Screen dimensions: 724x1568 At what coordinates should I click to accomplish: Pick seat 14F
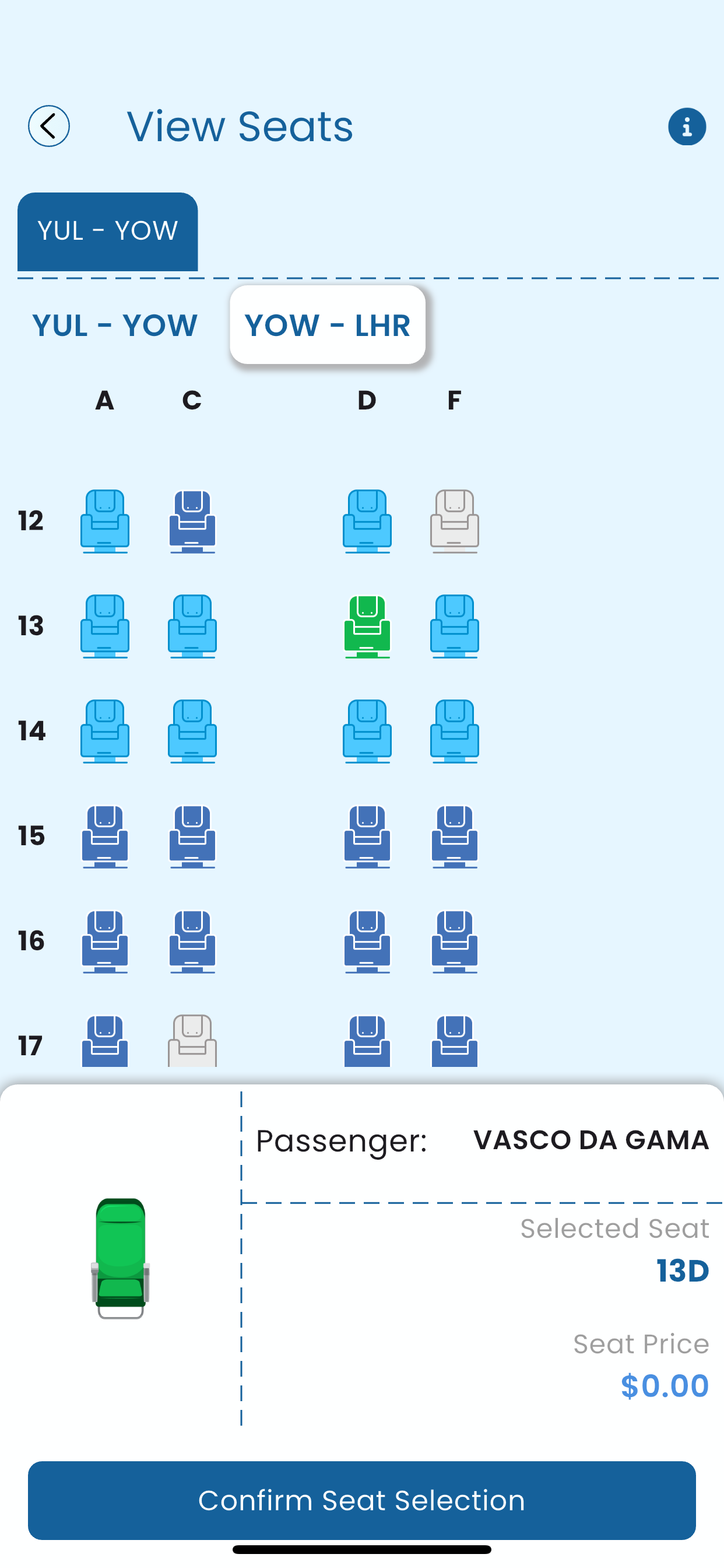(x=455, y=731)
